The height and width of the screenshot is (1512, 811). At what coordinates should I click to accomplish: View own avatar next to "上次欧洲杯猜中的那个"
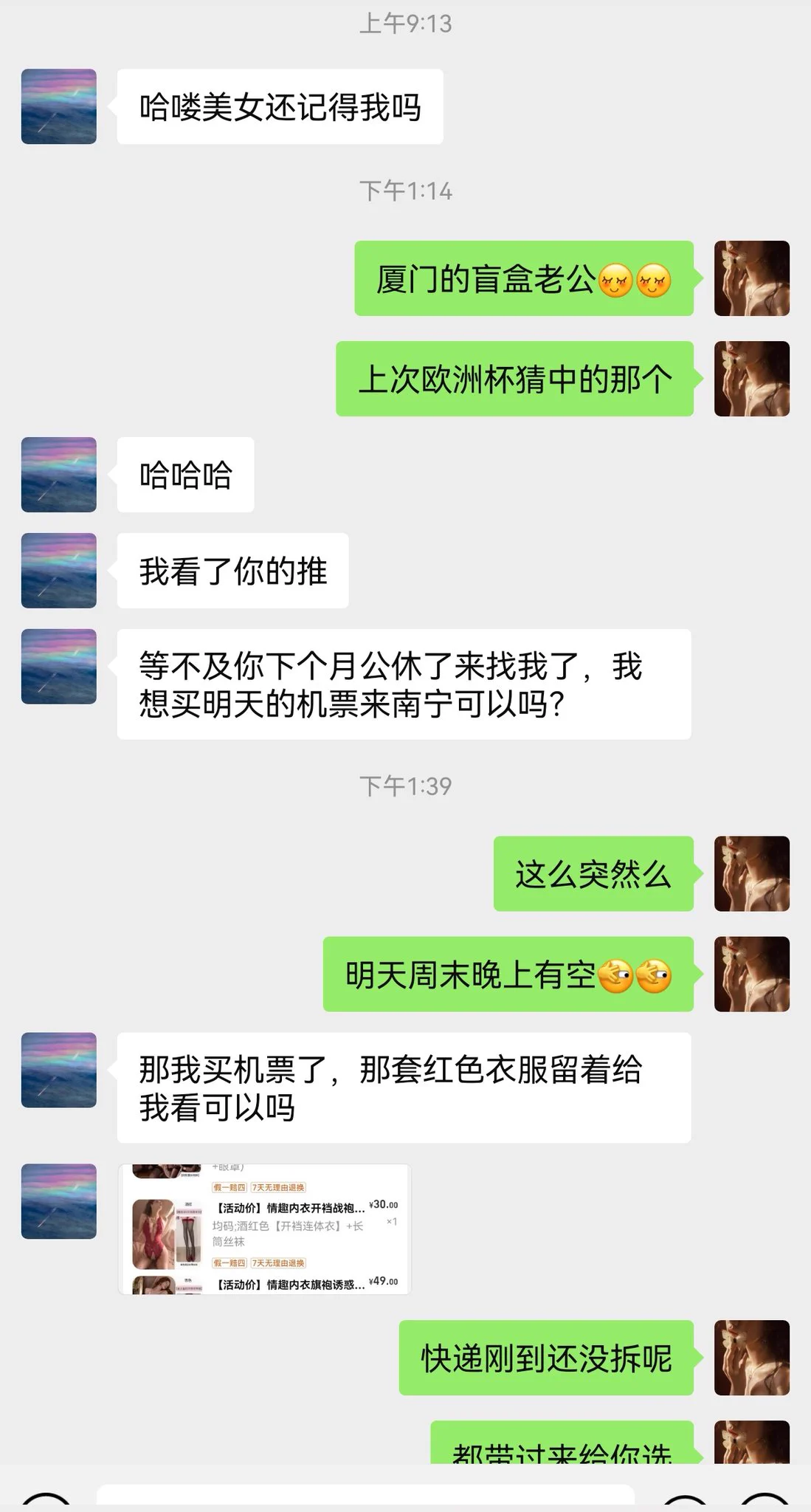[x=751, y=379]
